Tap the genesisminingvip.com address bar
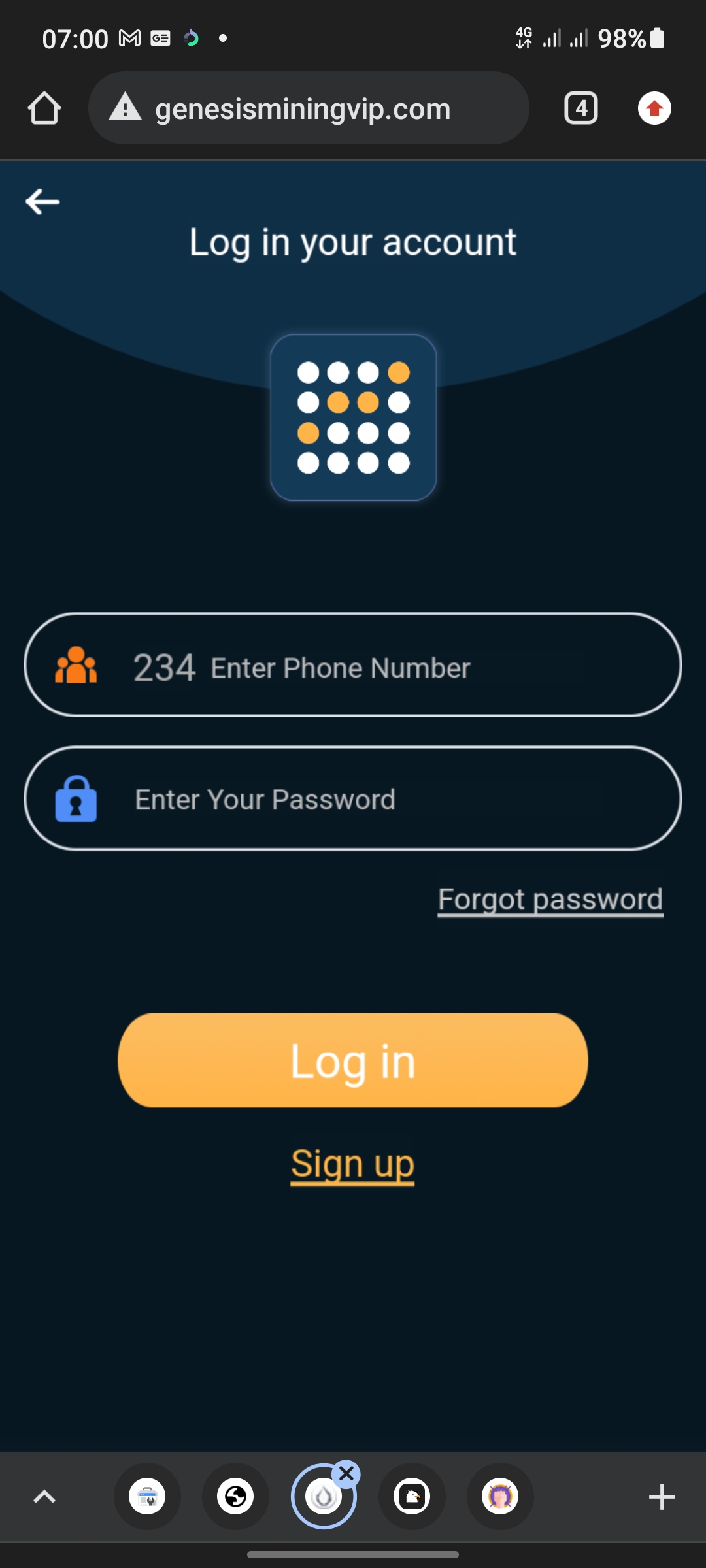This screenshot has height=1568, width=706. [309, 108]
